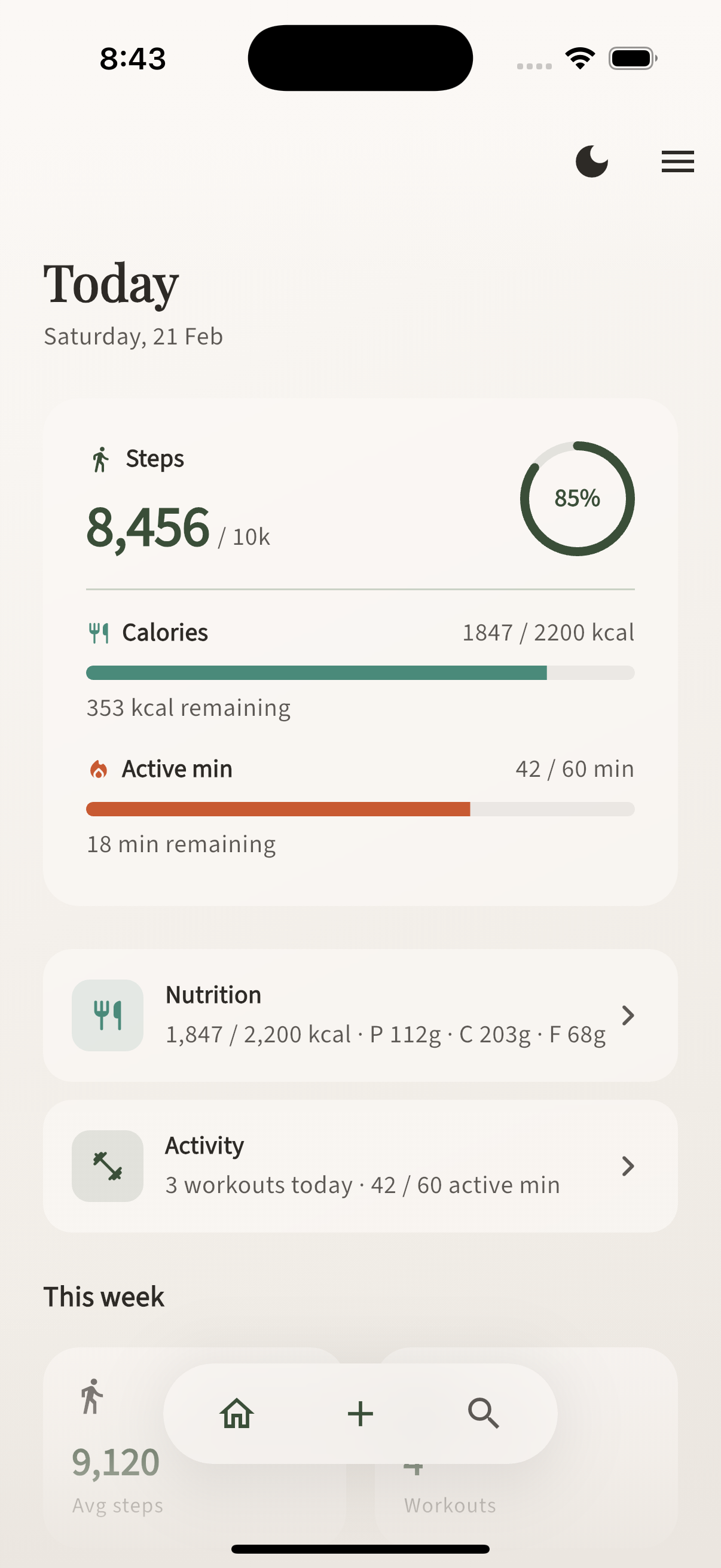Open the hamburger menu
721x1568 pixels.
pos(677,162)
